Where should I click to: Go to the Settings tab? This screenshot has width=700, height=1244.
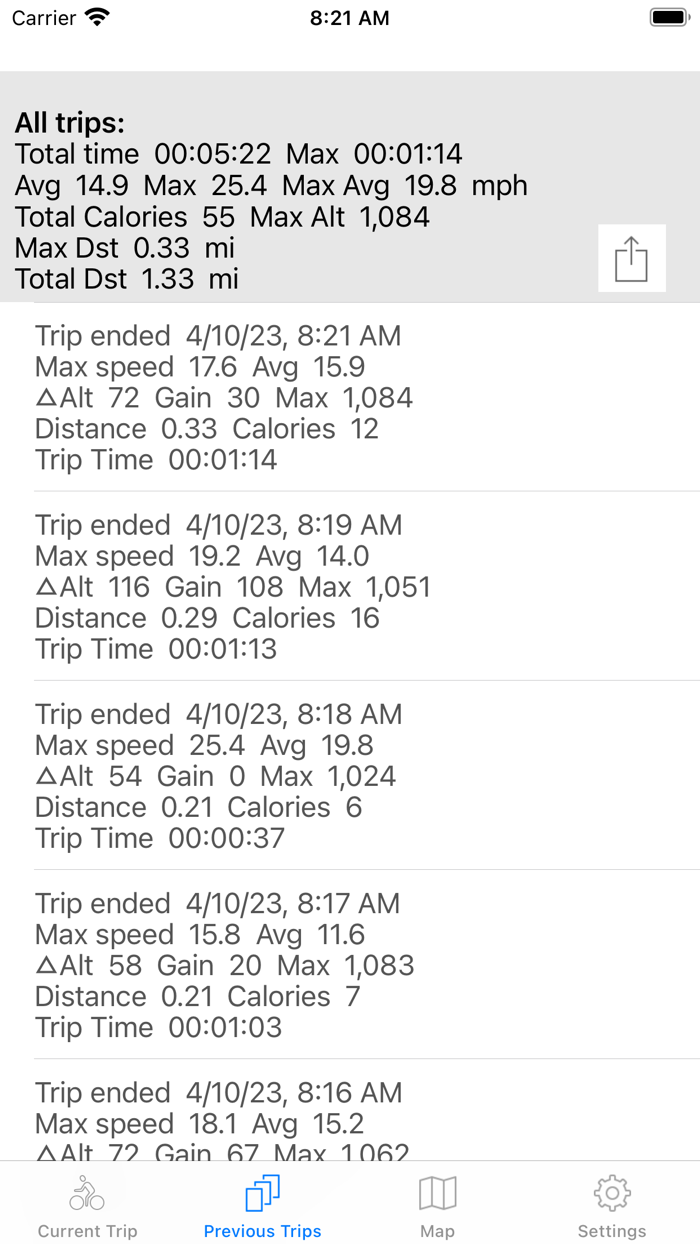612,1206
